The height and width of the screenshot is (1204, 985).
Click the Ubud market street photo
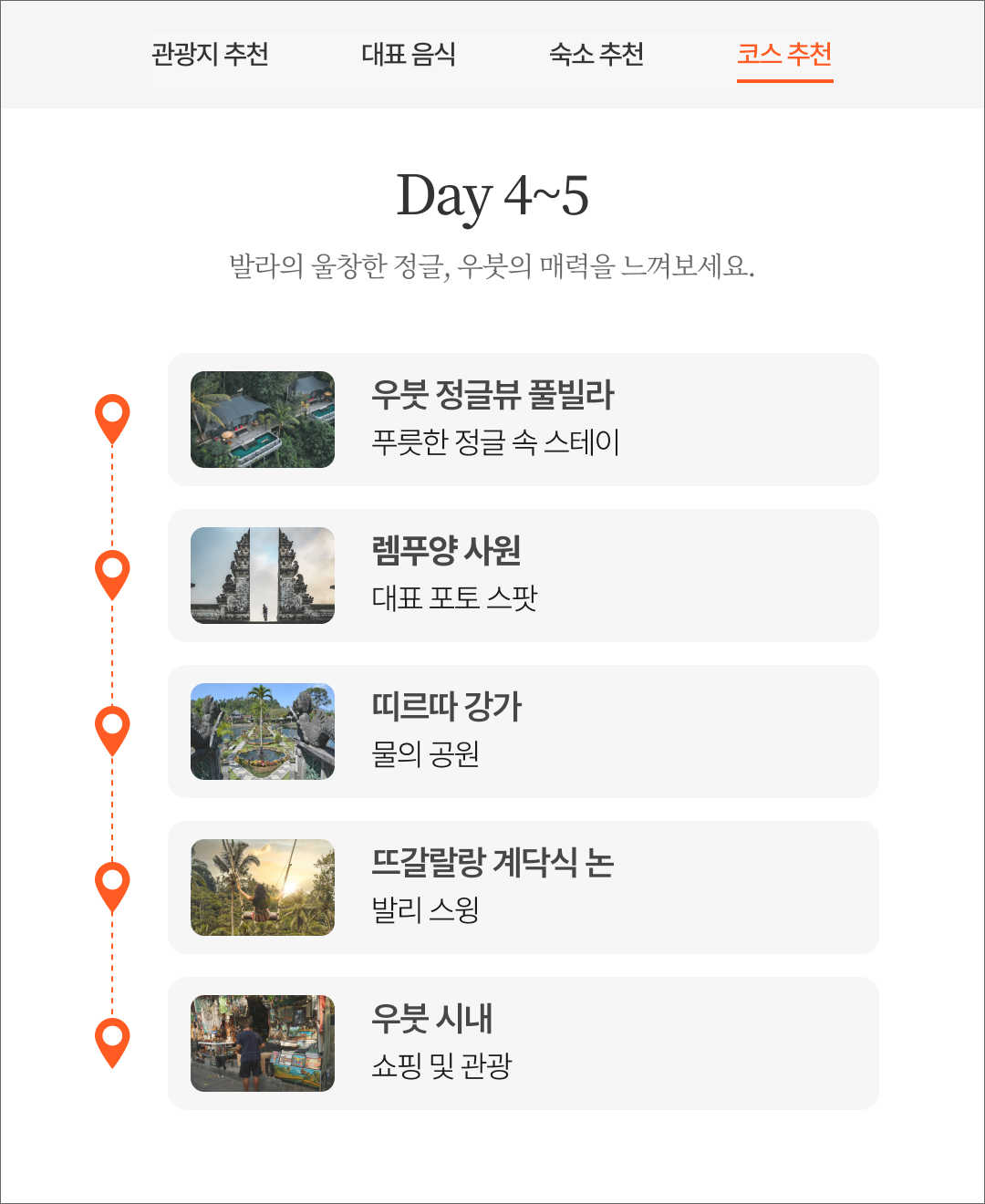pos(262,1042)
